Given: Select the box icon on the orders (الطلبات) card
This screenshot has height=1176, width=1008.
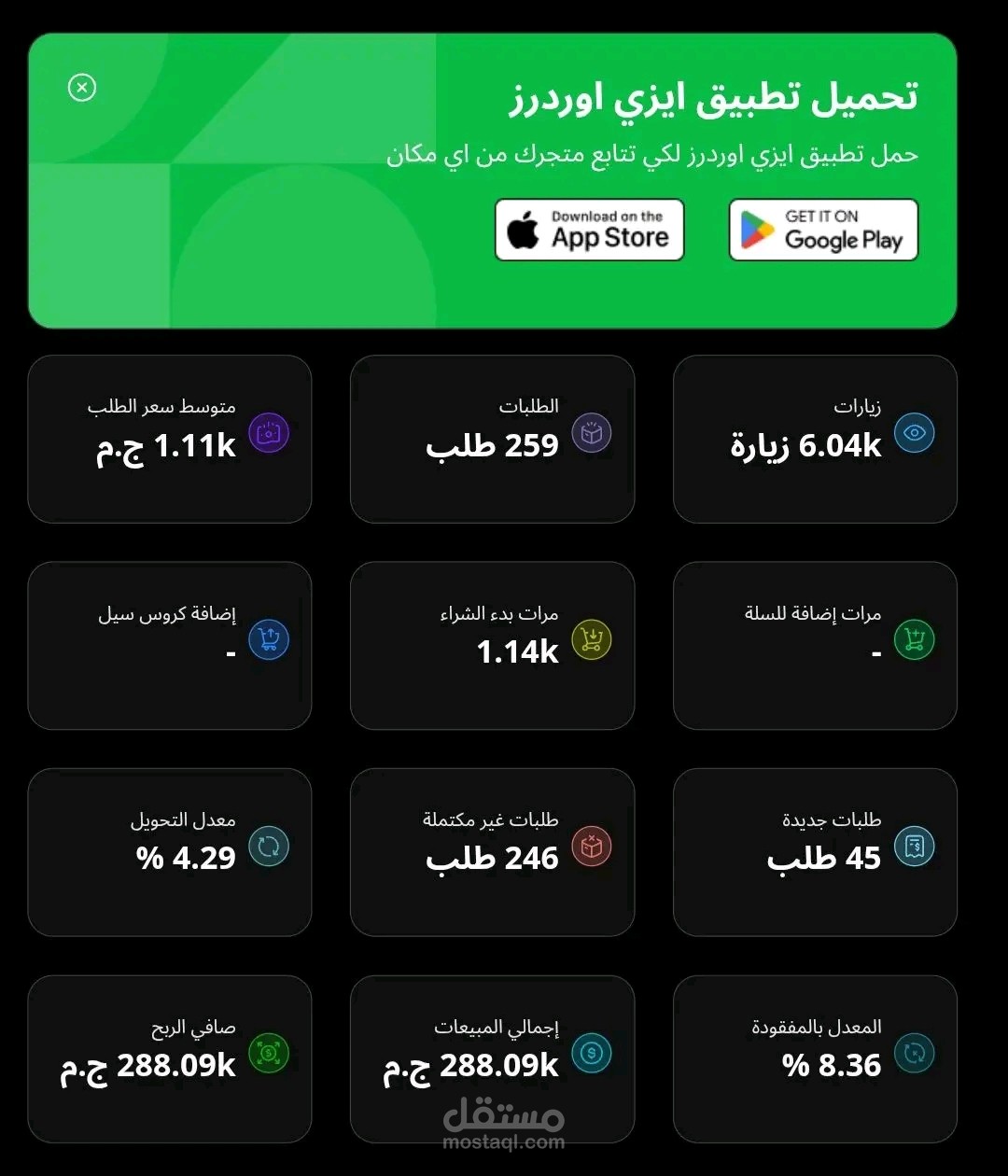Looking at the screenshot, I should 592,433.
